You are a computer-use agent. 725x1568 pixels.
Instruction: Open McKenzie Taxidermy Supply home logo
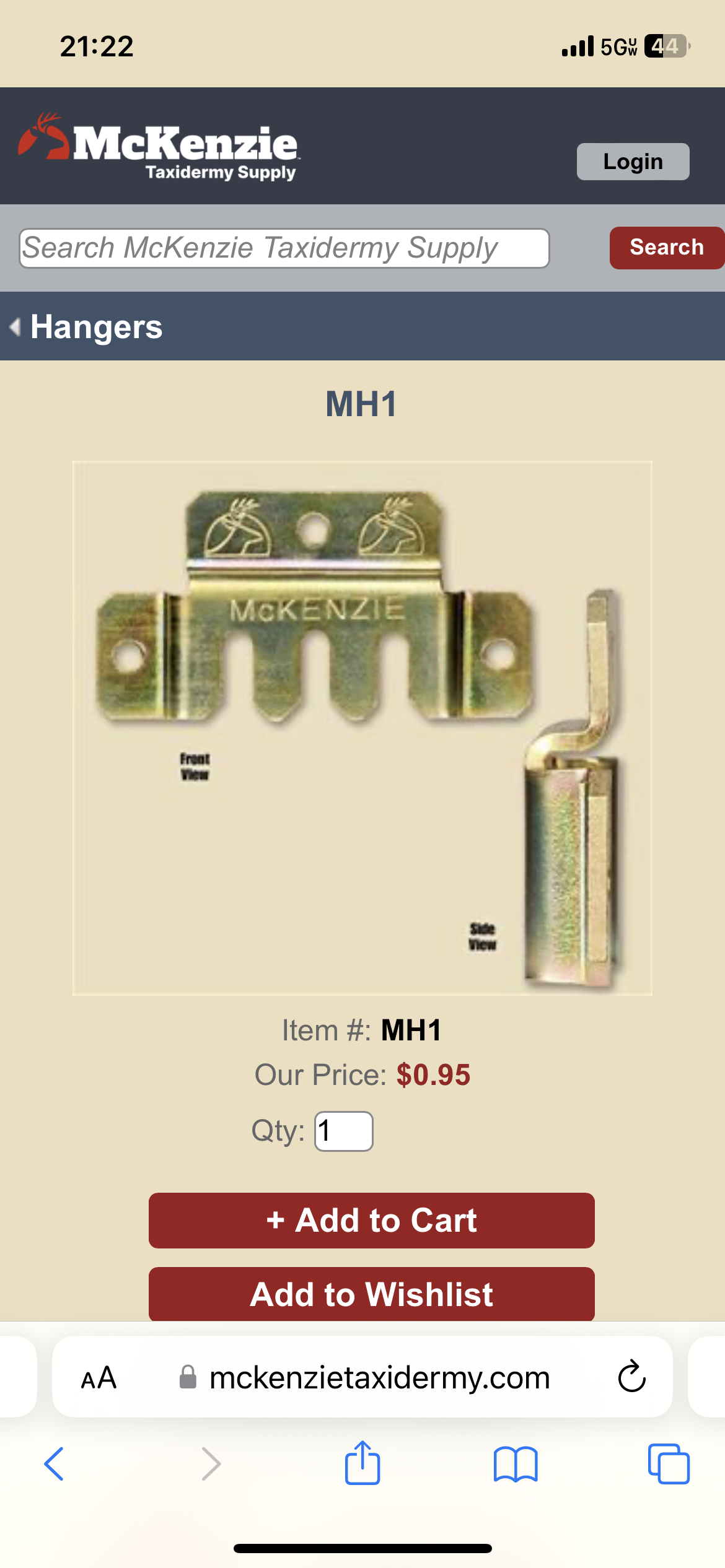pyautogui.click(x=159, y=146)
